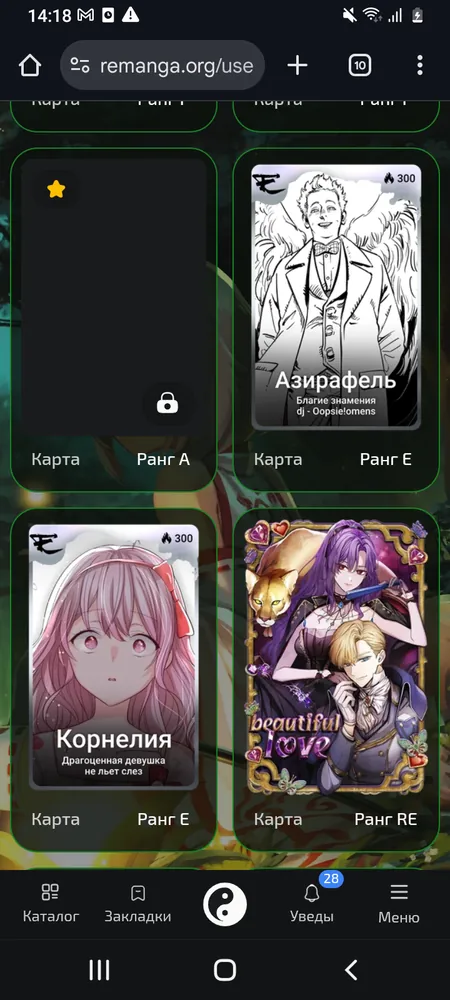Open Уведы notifications
Viewport: 450px width, 1000px height.
[x=312, y=904]
